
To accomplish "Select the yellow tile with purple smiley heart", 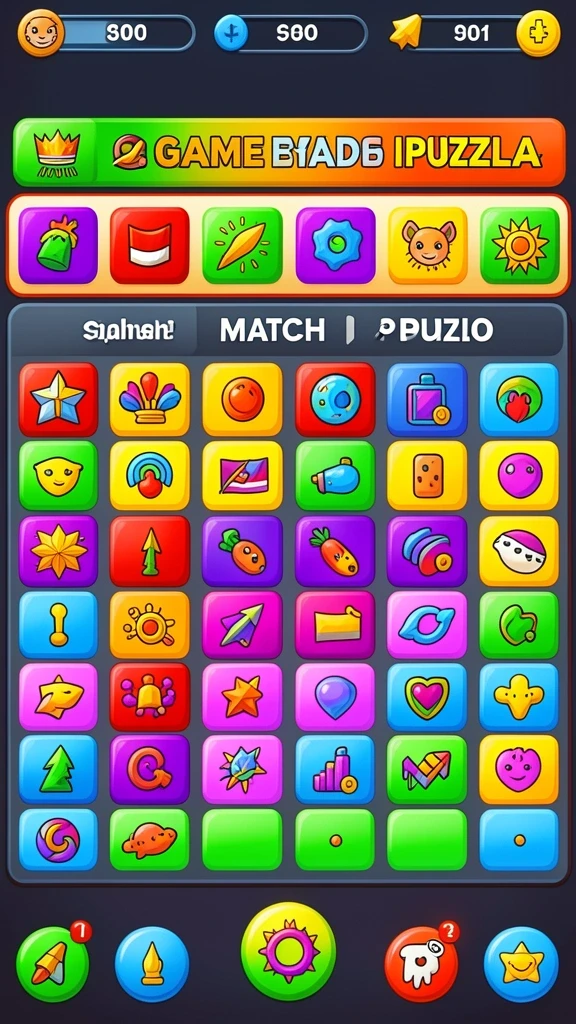I will [519, 769].
